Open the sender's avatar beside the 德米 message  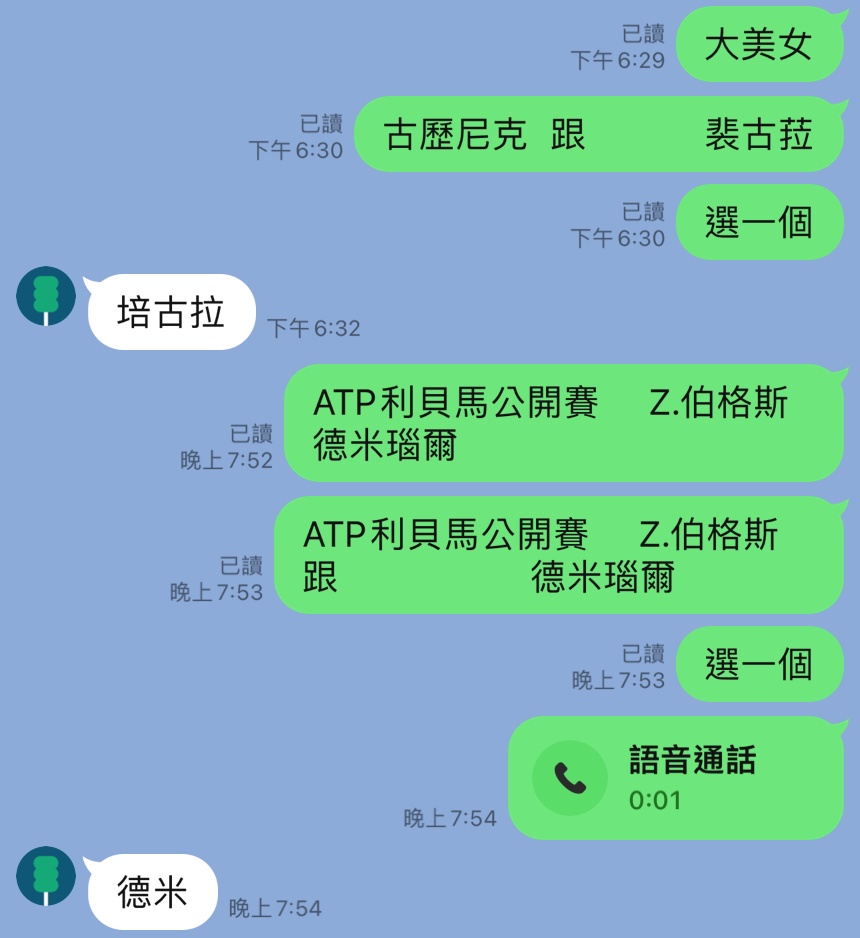(46, 876)
